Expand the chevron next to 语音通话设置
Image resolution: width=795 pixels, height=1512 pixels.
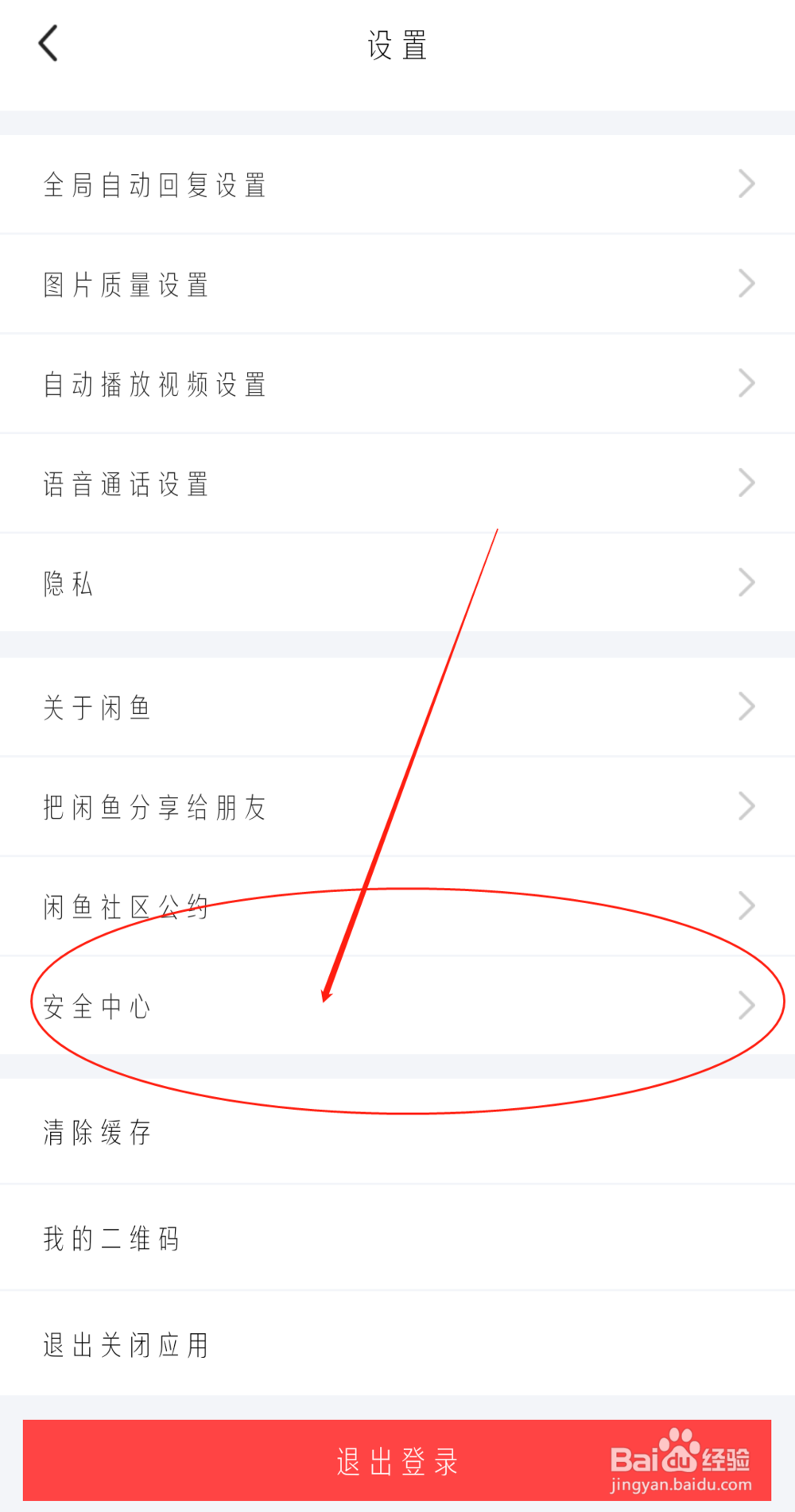click(x=746, y=482)
